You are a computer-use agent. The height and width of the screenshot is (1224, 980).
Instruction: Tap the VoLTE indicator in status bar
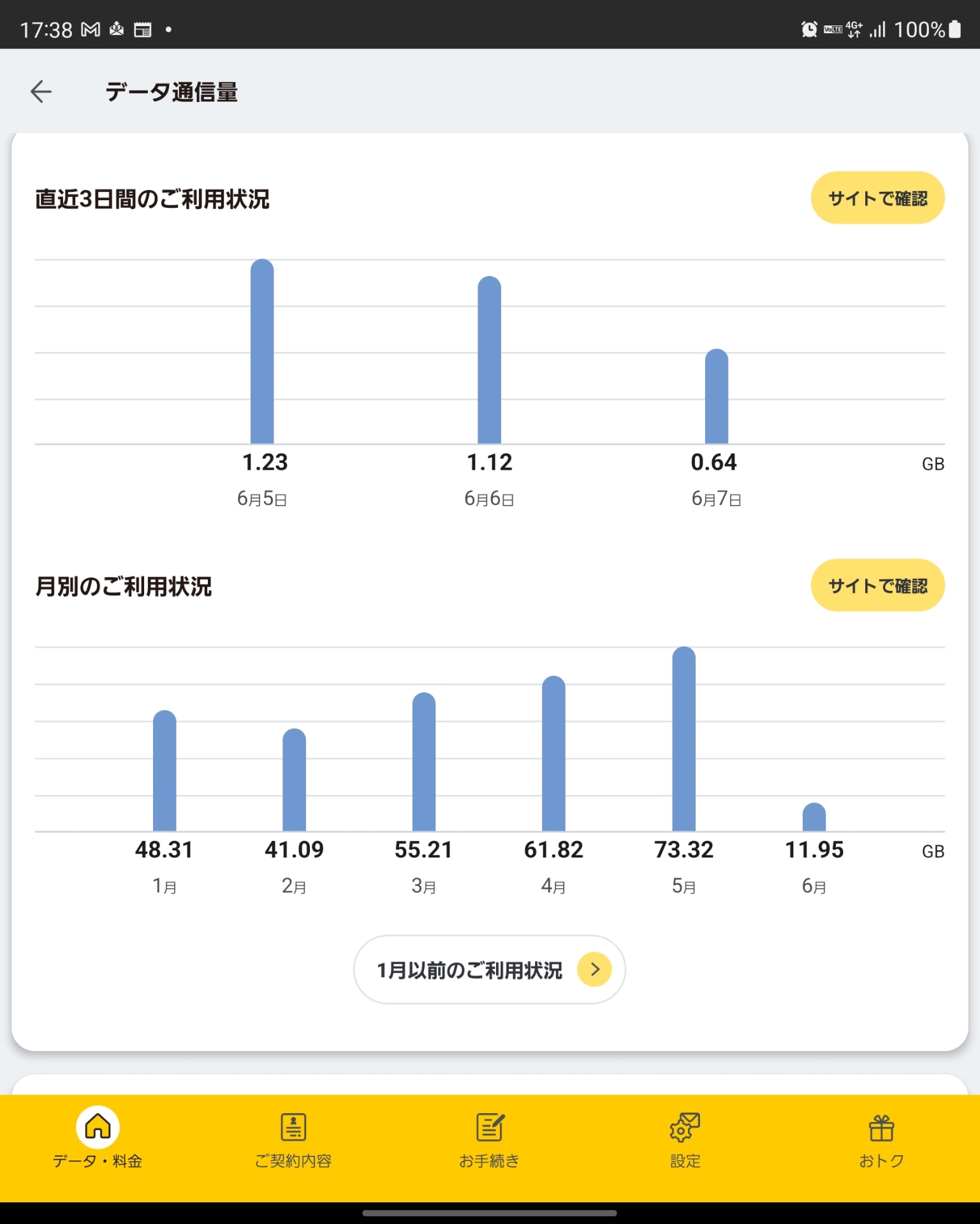[x=833, y=29]
